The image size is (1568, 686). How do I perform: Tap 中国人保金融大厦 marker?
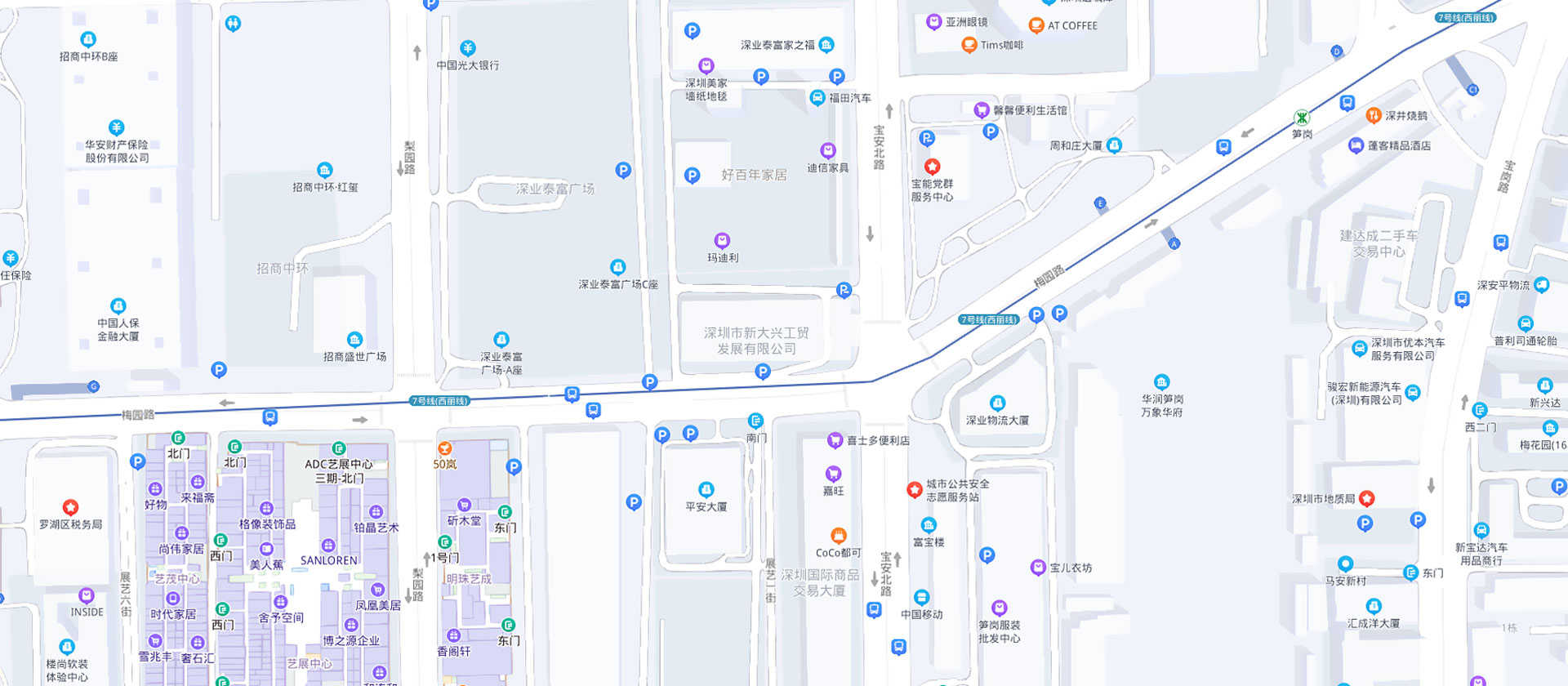pyautogui.click(x=118, y=306)
